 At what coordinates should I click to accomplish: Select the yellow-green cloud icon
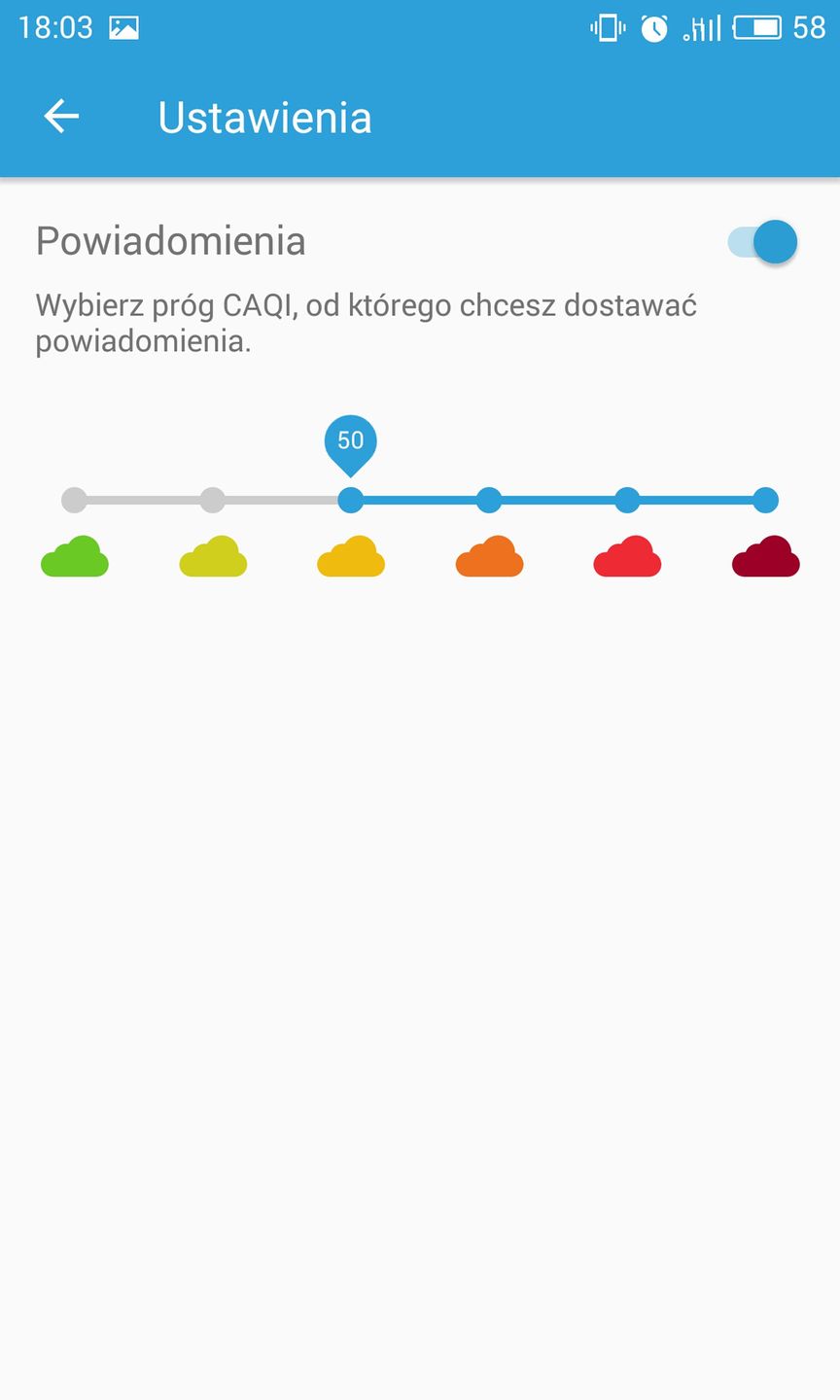tap(212, 557)
